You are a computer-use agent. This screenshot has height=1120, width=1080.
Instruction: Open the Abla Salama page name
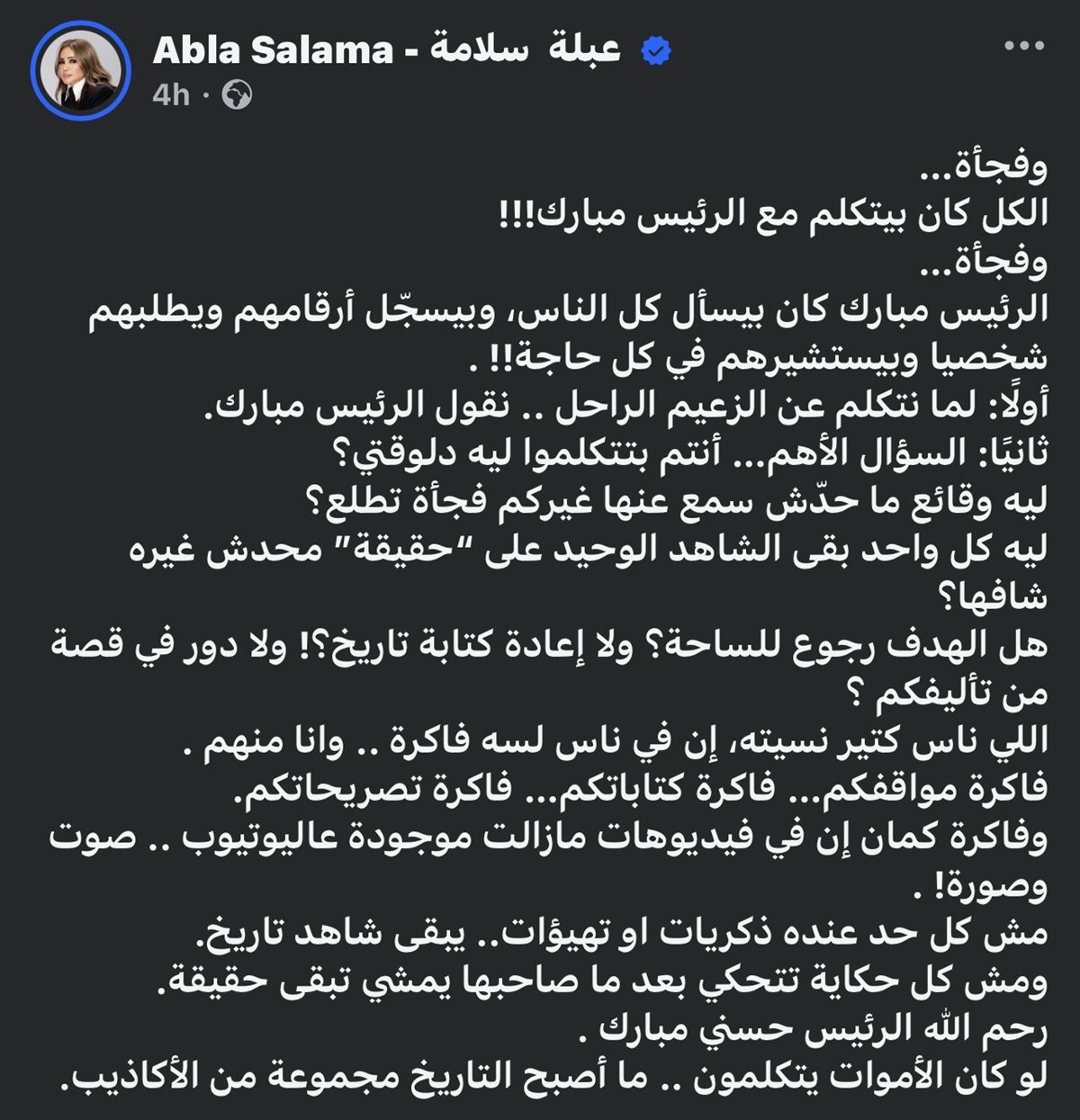387,51
